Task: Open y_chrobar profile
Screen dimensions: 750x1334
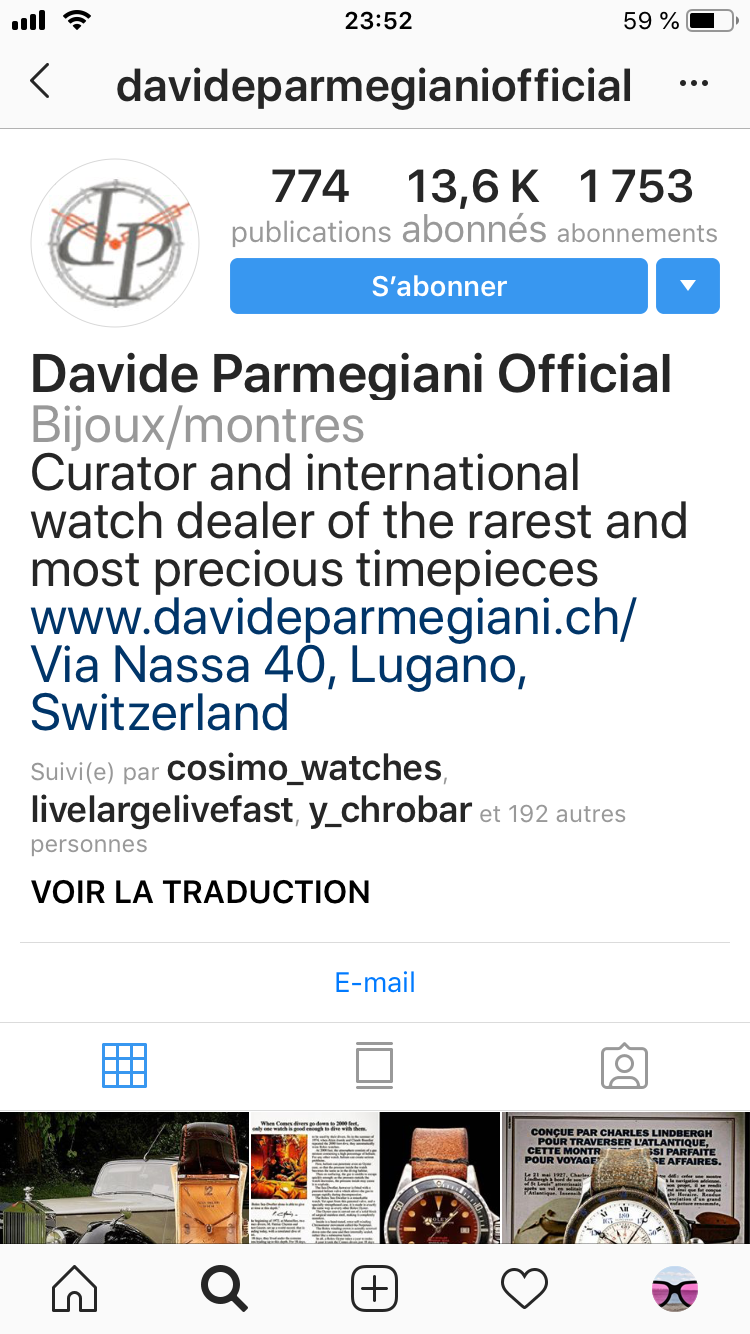Action: coord(389,810)
